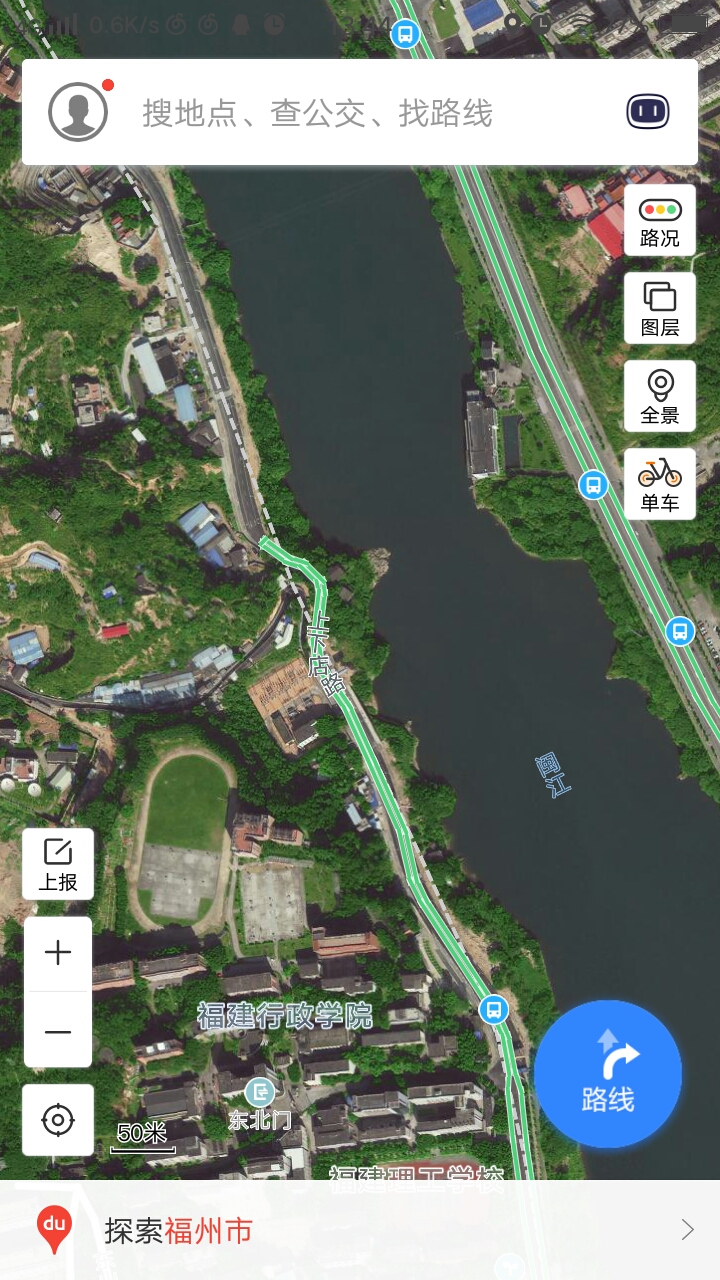
Task: Tap the 上报 report button
Action: click(x=58, y=864)
